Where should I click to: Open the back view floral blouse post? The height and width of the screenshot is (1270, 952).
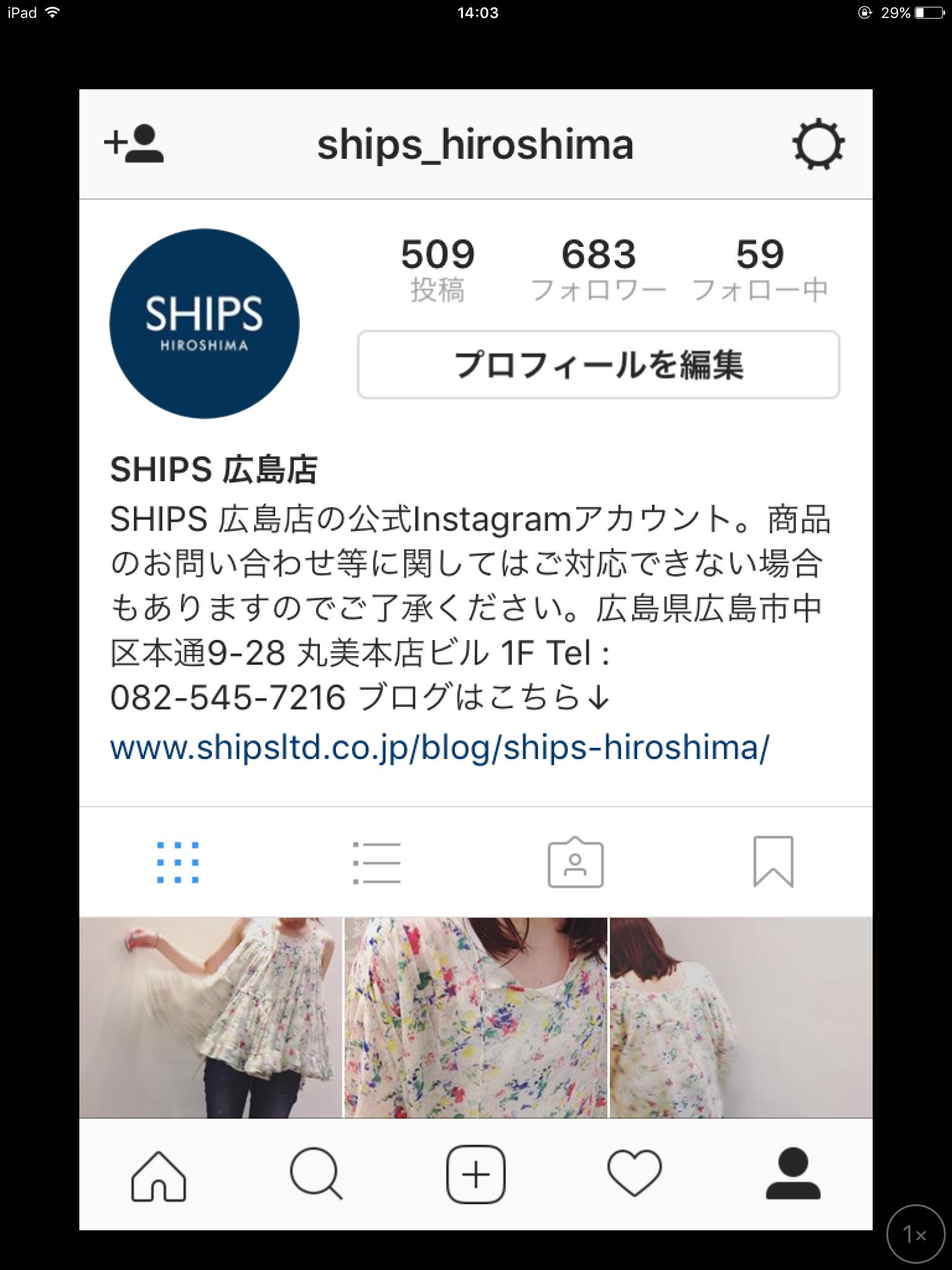pyautogui.click(x=741, y=1018)
